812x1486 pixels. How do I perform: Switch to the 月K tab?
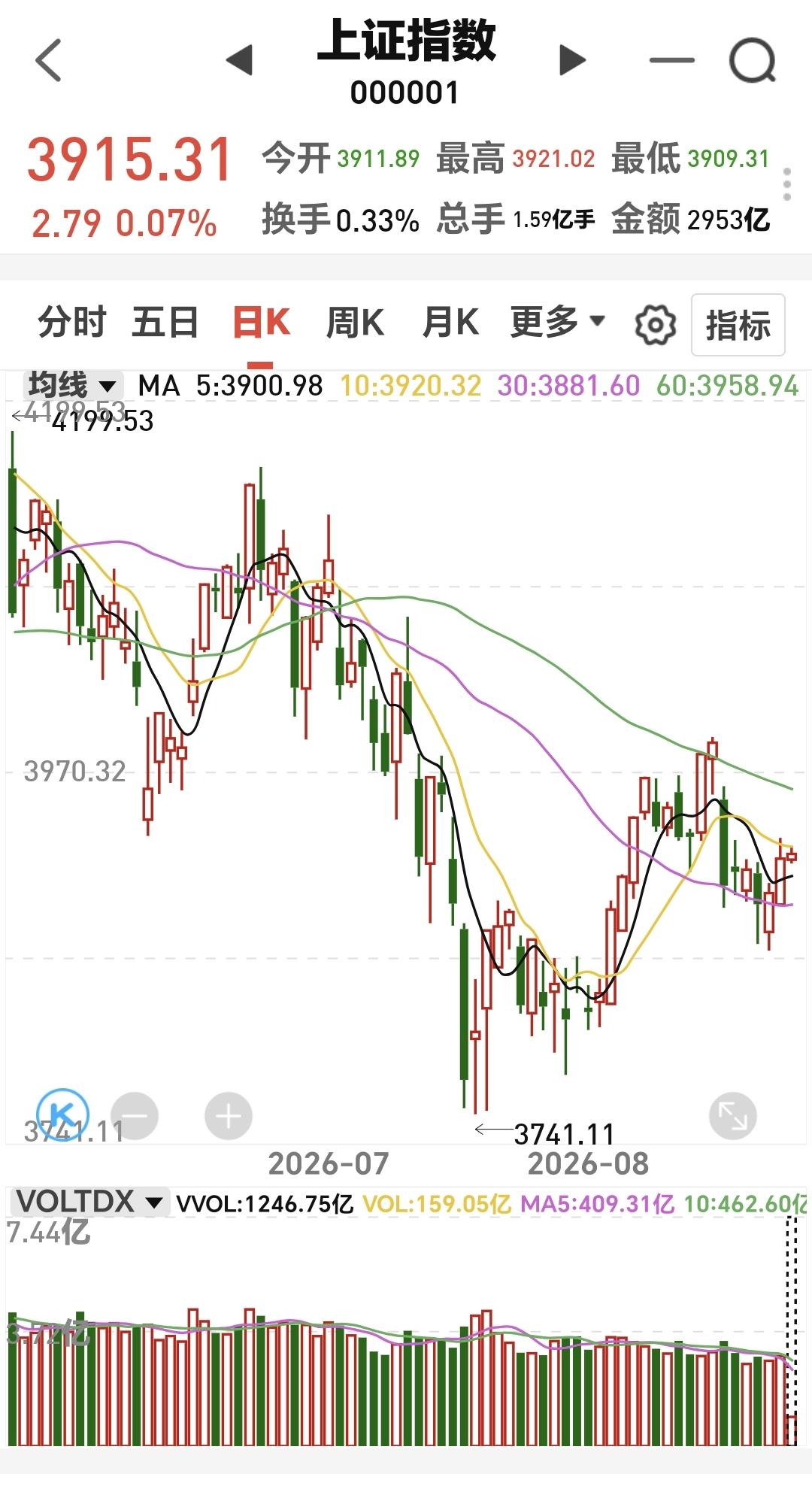click(450, 323)
